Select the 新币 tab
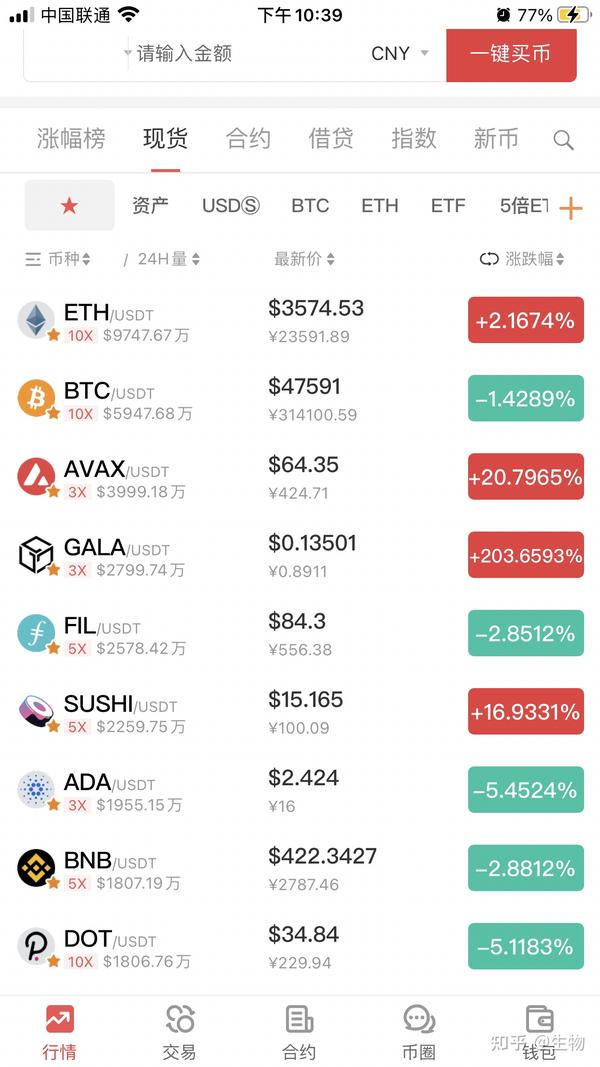The width and height of the screenshot is (600, 1067). tap(496, 139)
